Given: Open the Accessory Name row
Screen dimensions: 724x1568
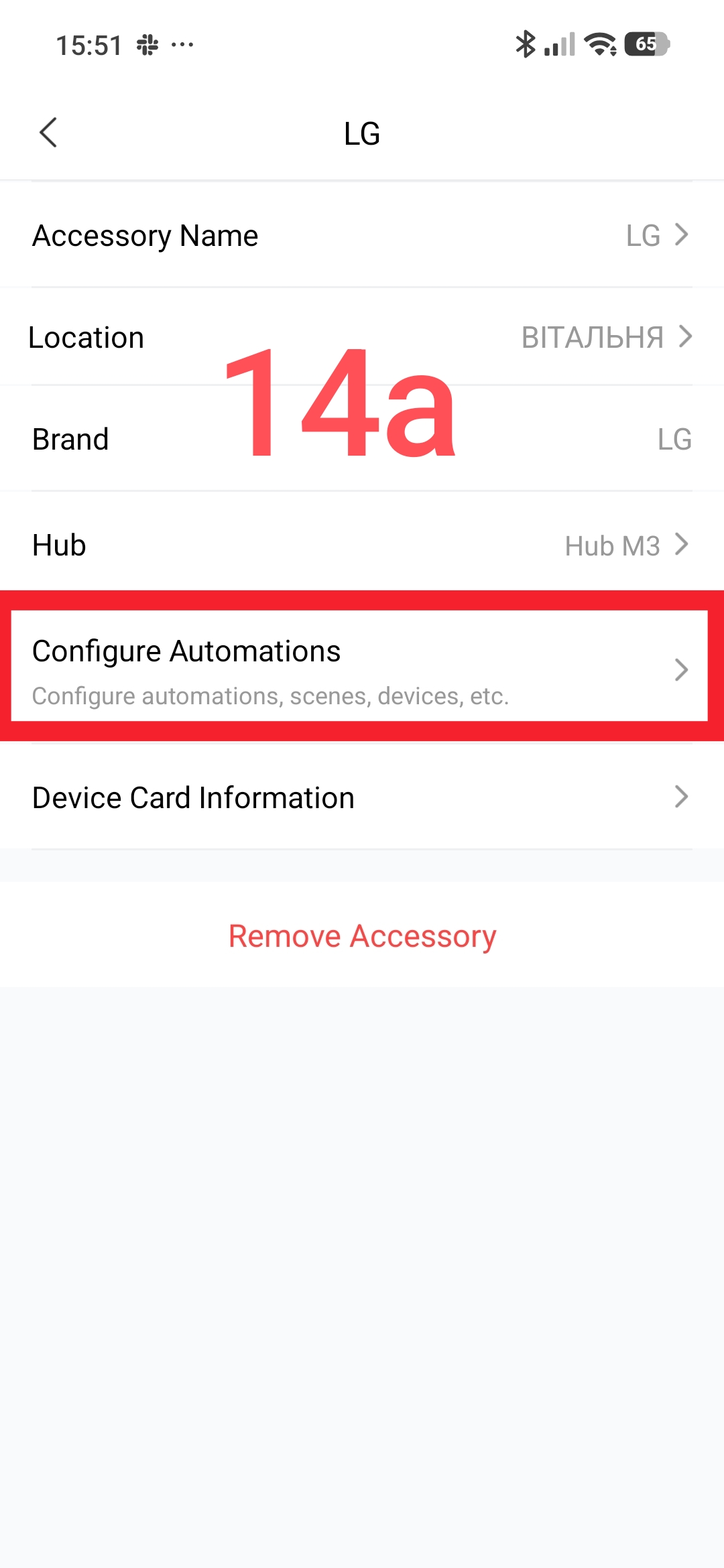Looking at the screenshot, I should pos(362,236).
